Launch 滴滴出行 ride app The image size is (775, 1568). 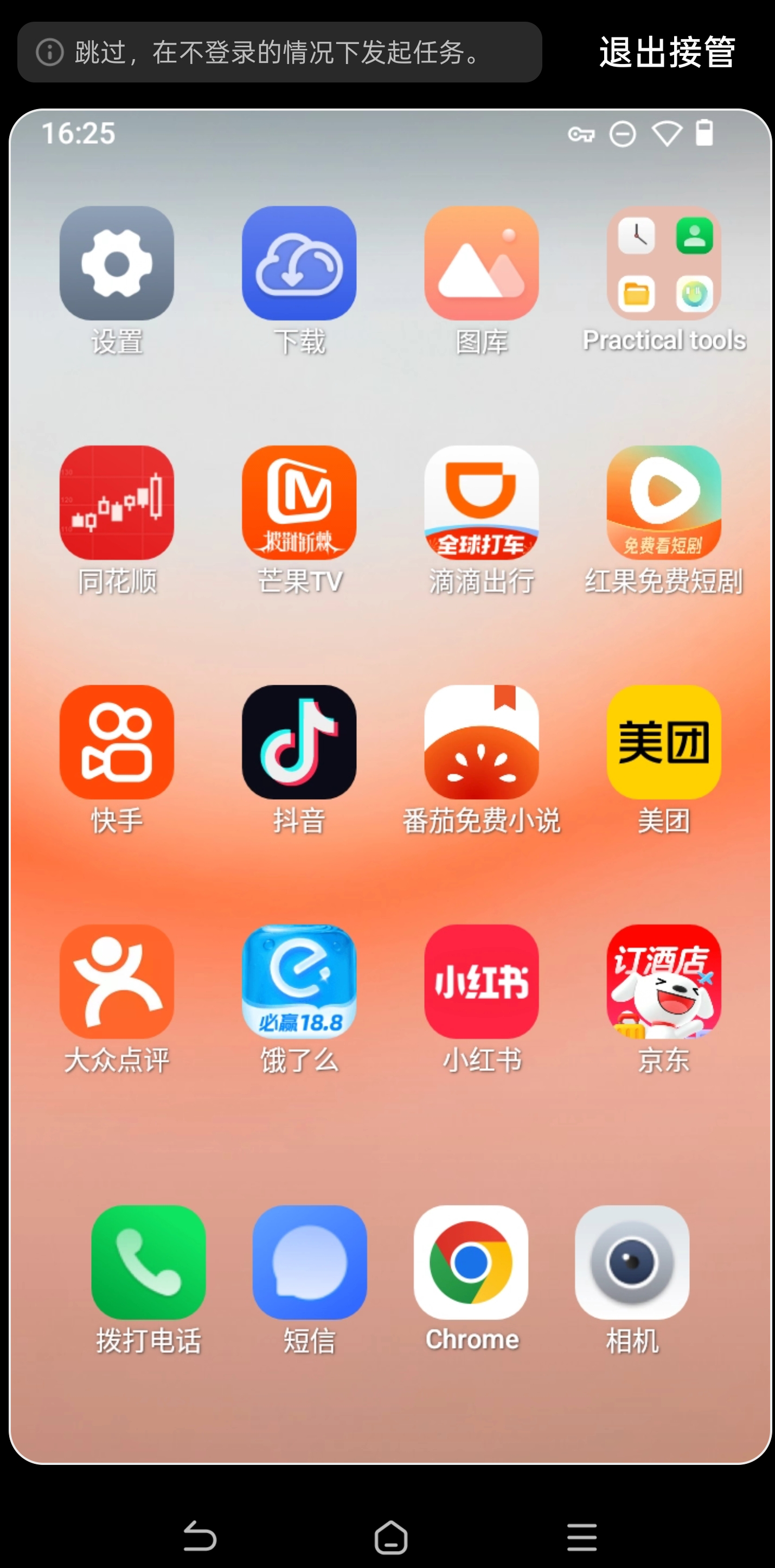(x=481, y=503)
